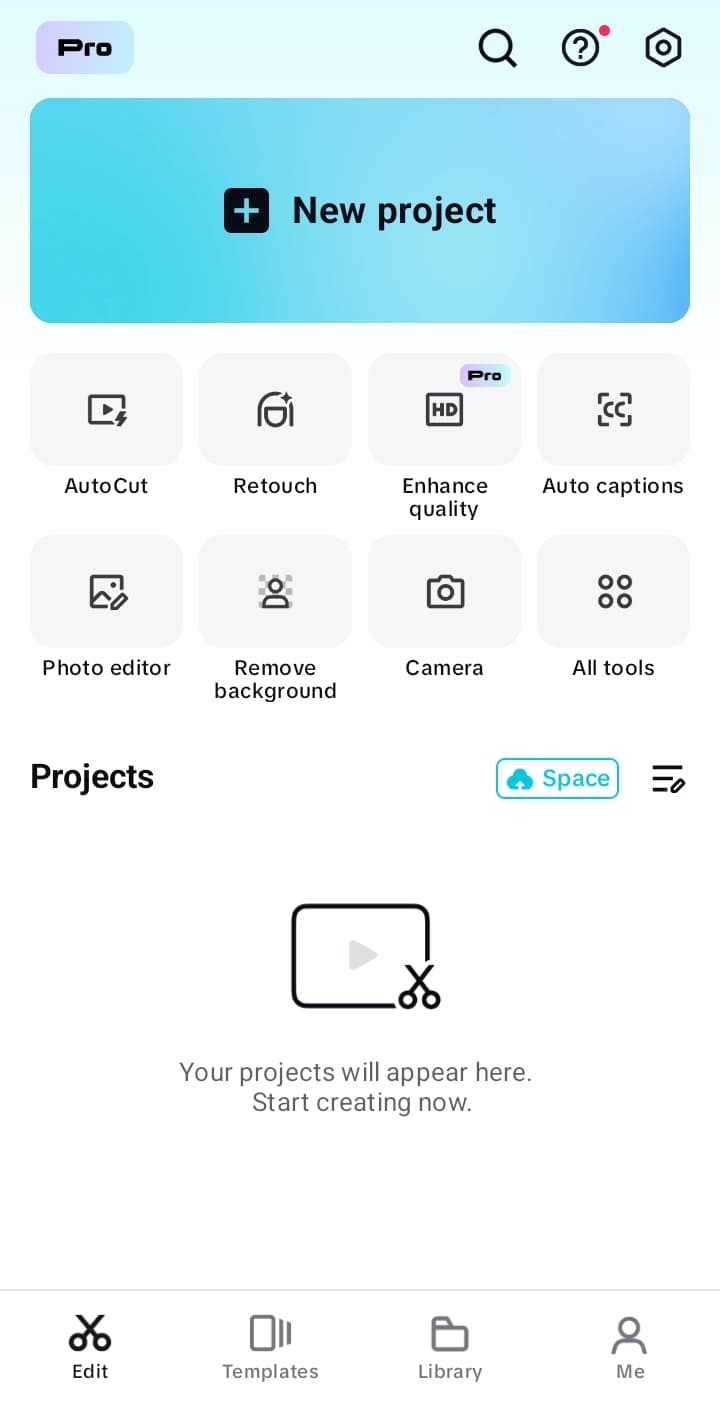Open the cloud Space button
This screenshot has width=720, height=1404.
tap(557, 778)
